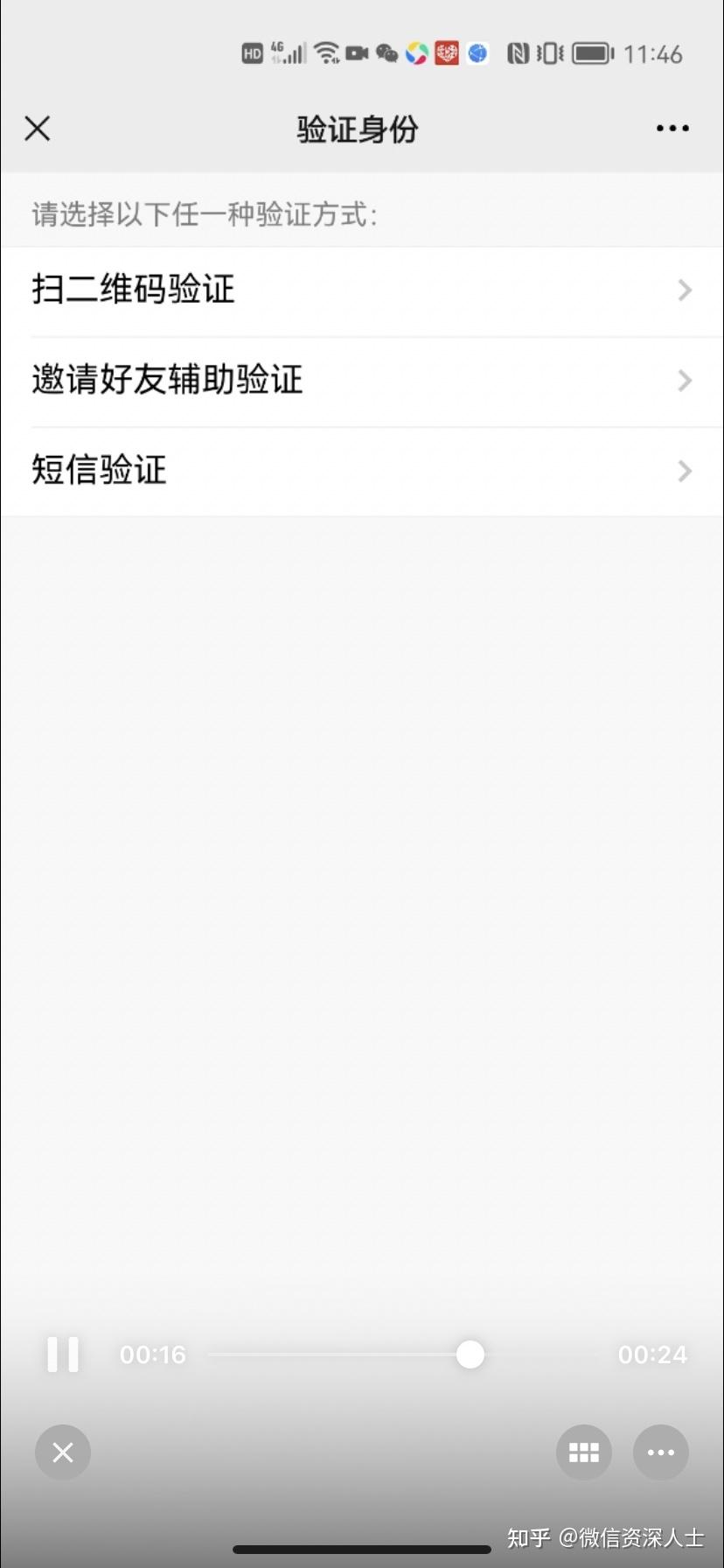Tap the video progress slider
The height and width of the screenshot is (1568, 724).
(x=404, y=1354)
